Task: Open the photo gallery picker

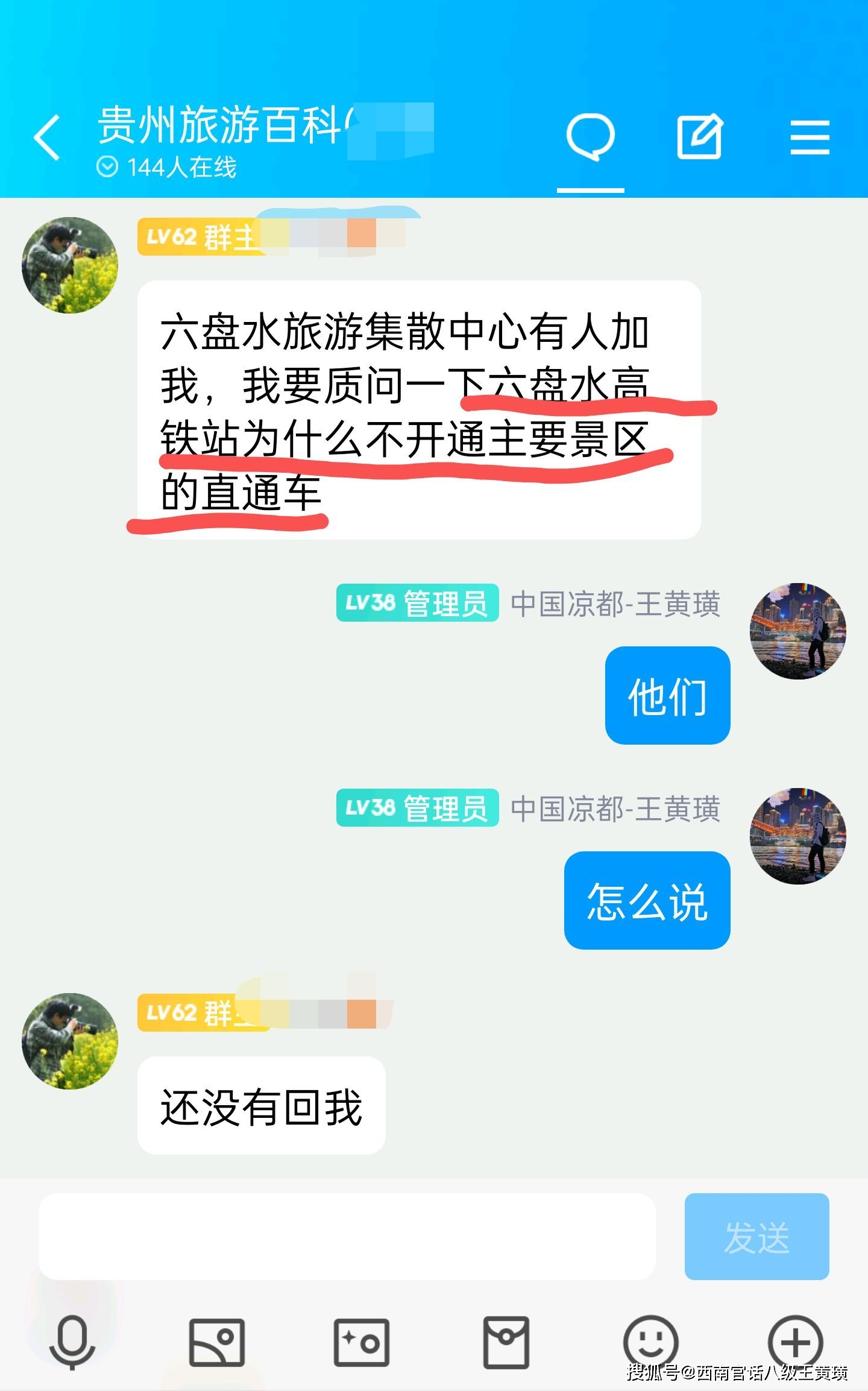Action: pos(217,1343)
